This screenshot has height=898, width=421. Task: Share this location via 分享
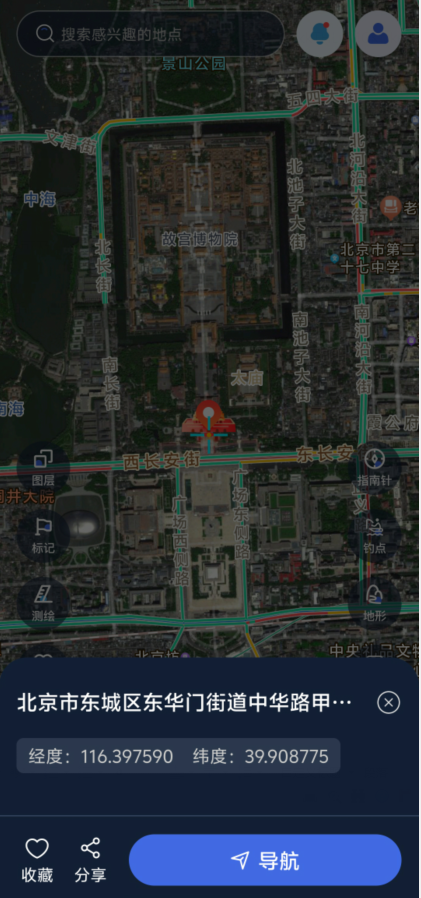coord(91,860)
